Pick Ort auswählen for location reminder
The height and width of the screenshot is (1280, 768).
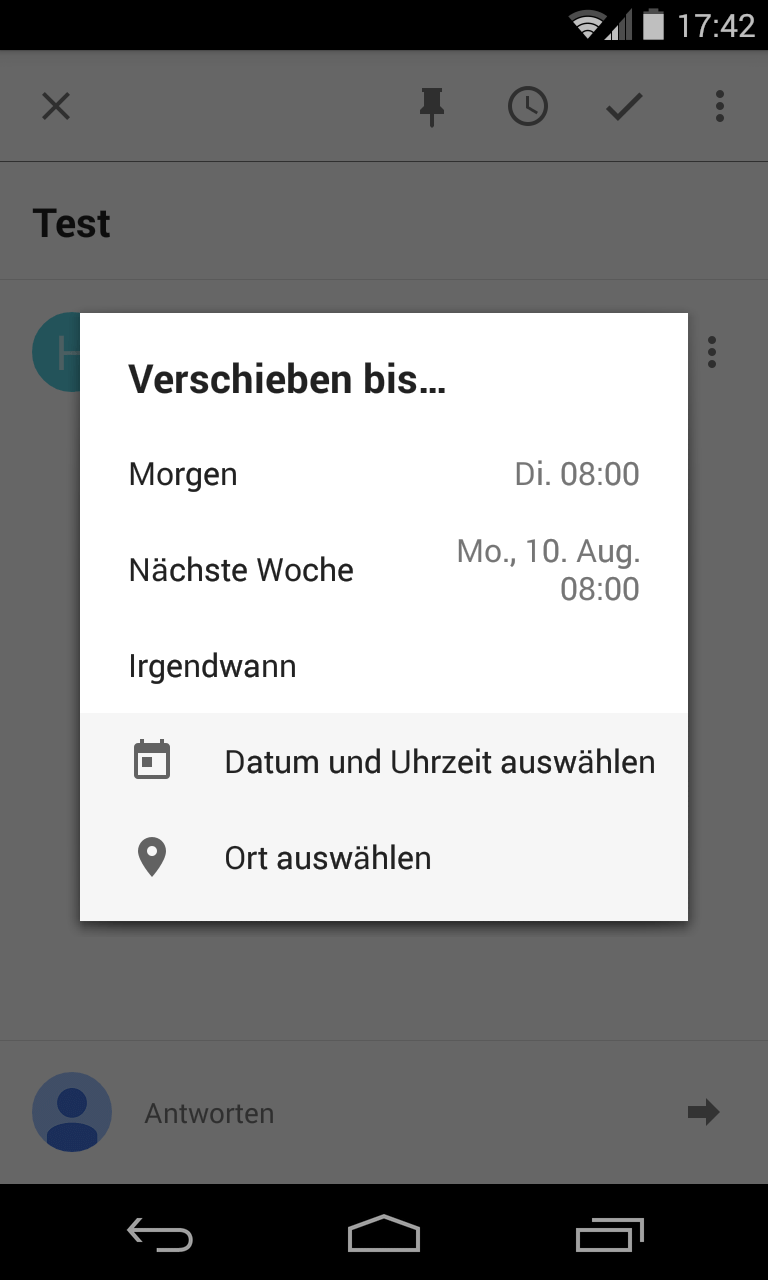coord(383,858)
